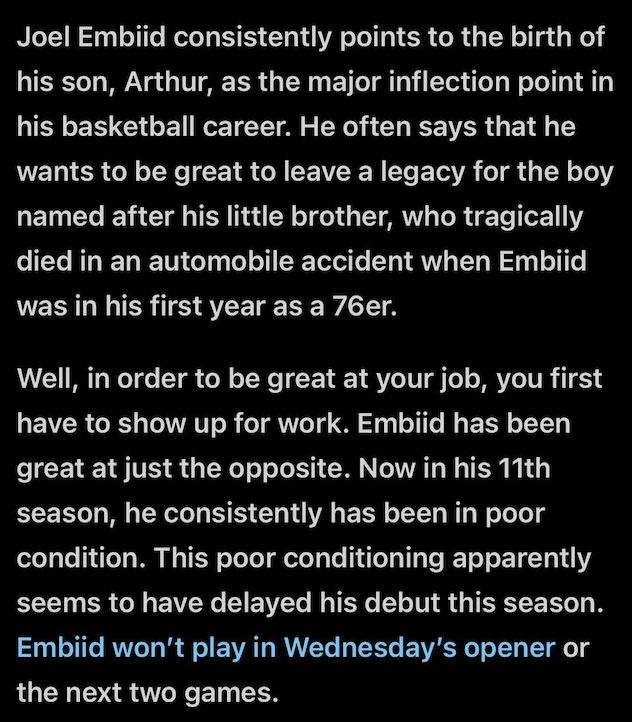This screenshot has width=632, height=722.
Task: Open the "Embiid won't play in Wednesday's opener" link
Action: click(x=286, y=647)
